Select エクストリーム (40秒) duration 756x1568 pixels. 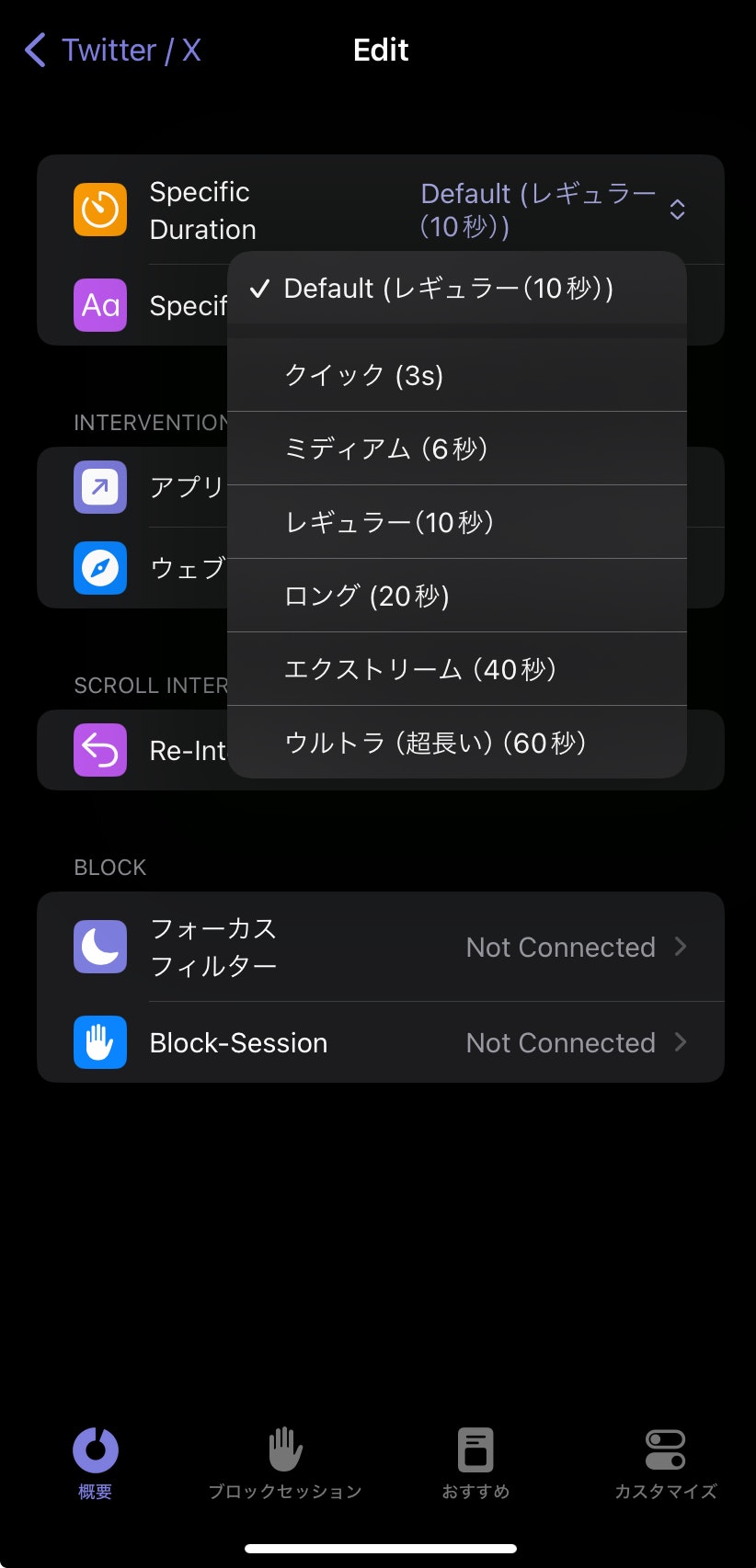(x=420, y=669)
